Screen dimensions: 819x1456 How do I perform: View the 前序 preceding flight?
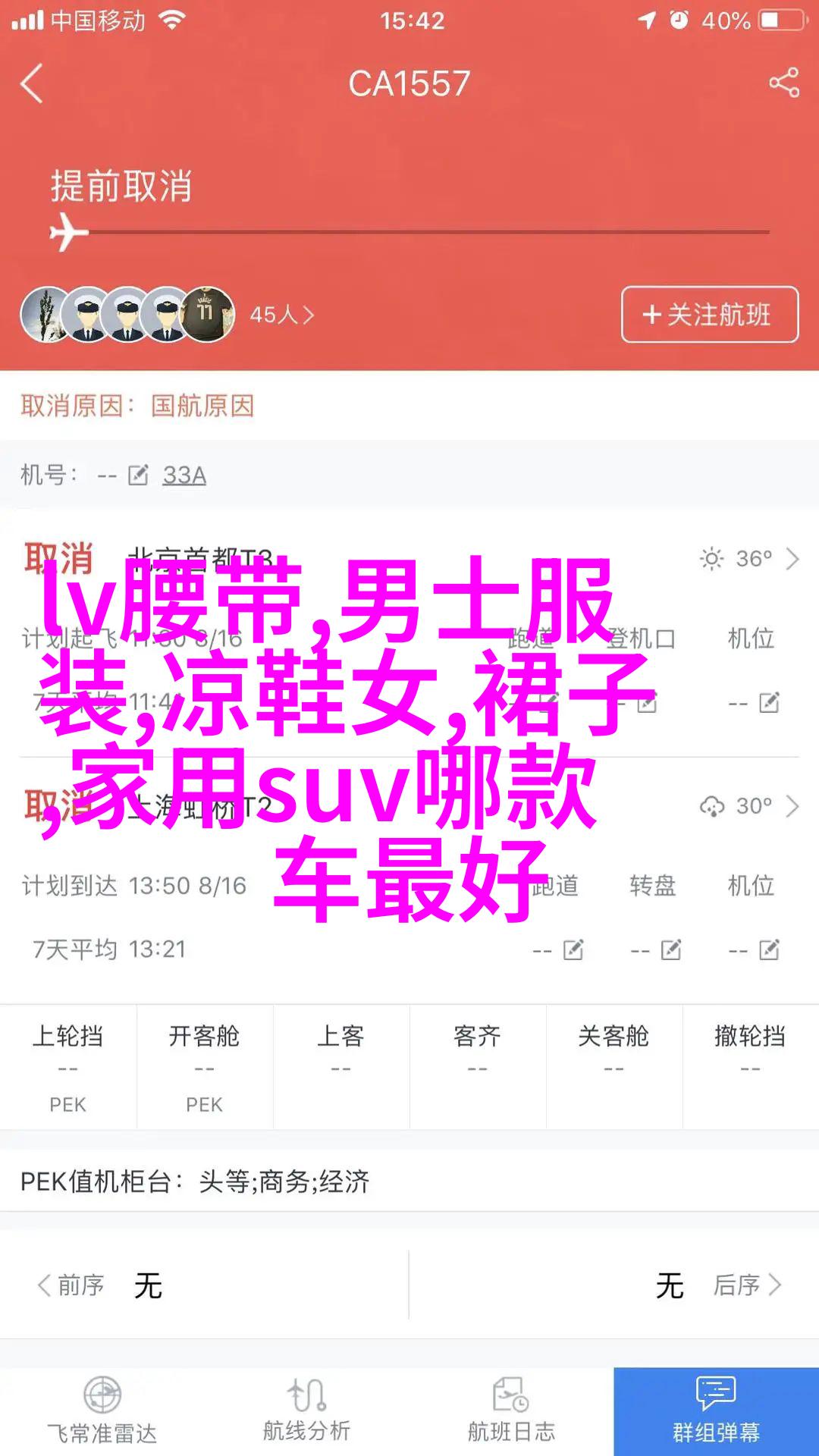click(72, 1285)
